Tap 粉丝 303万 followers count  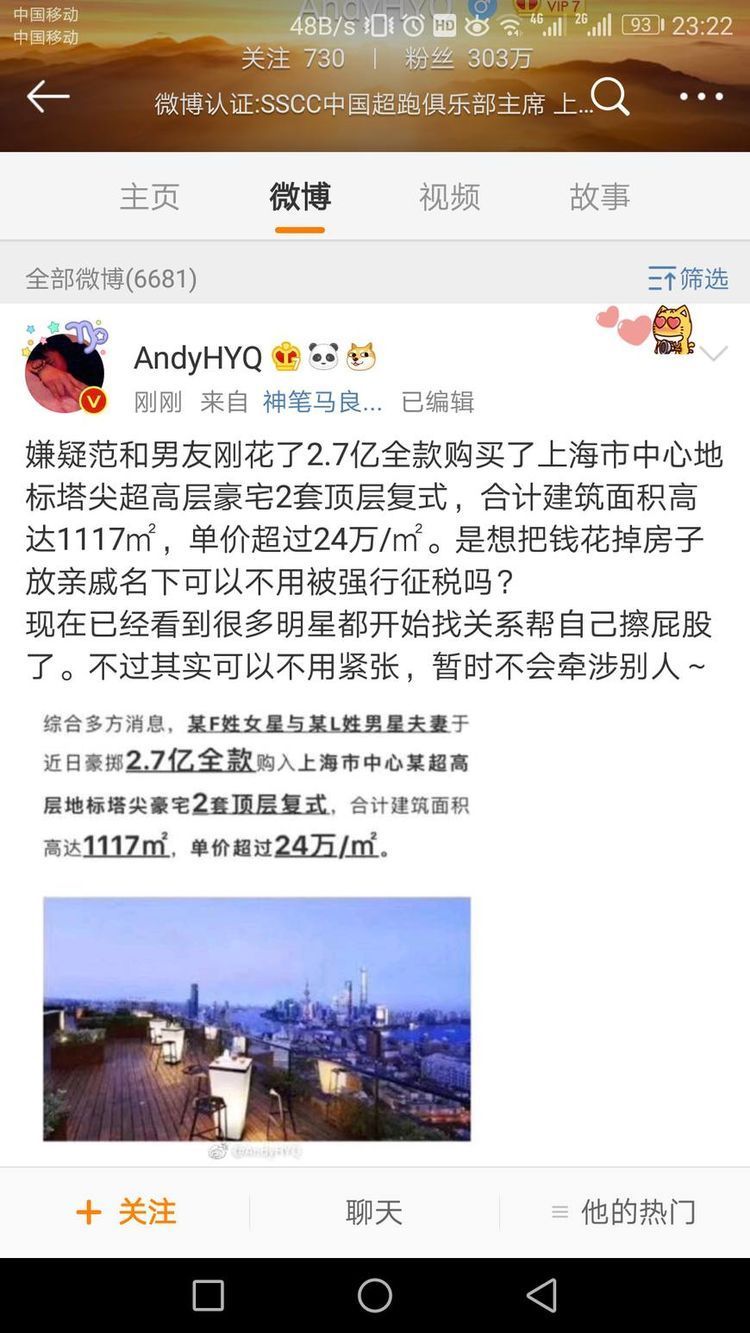[x=468, y=58]
